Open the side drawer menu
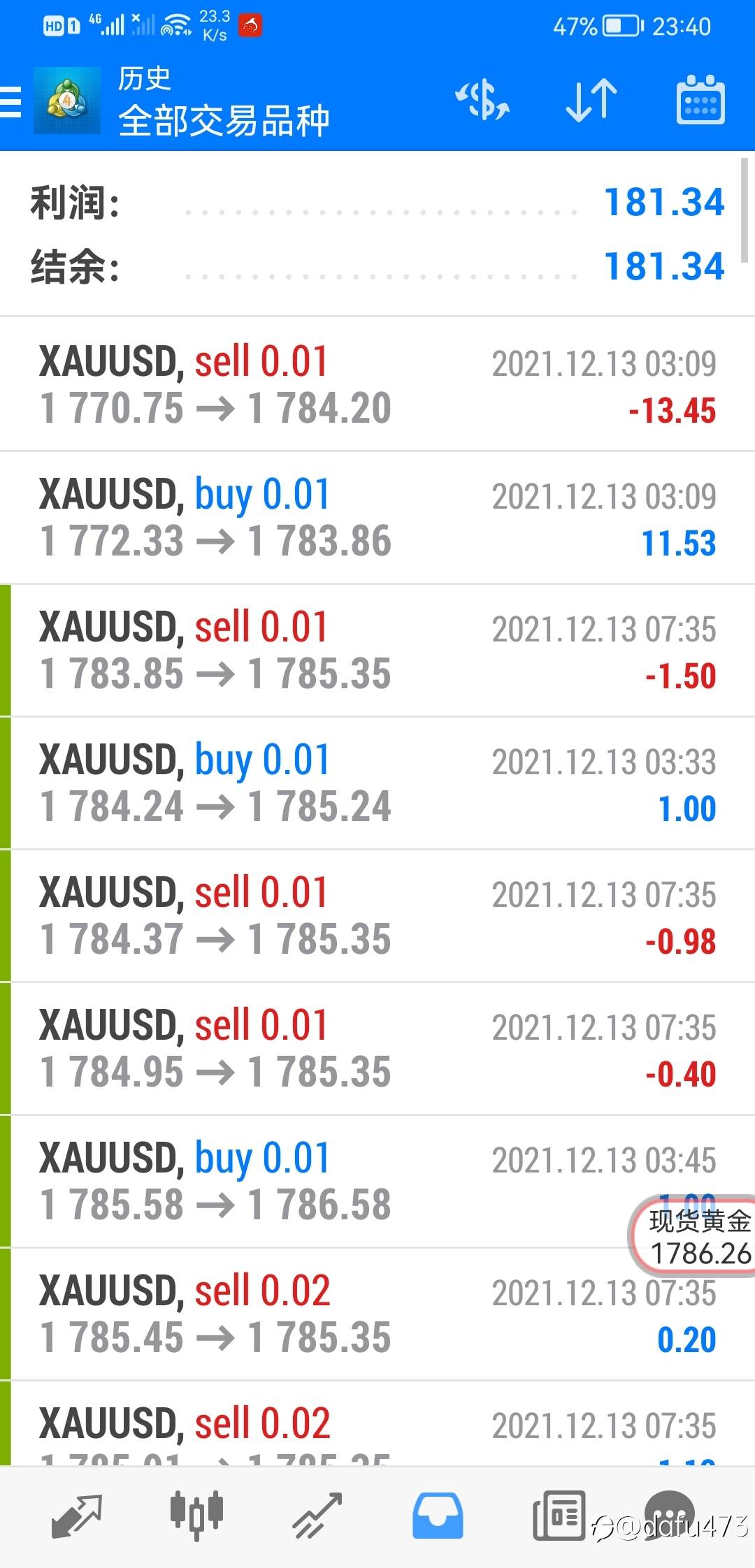Screen dimensions: 755x1568 [11, 102]
